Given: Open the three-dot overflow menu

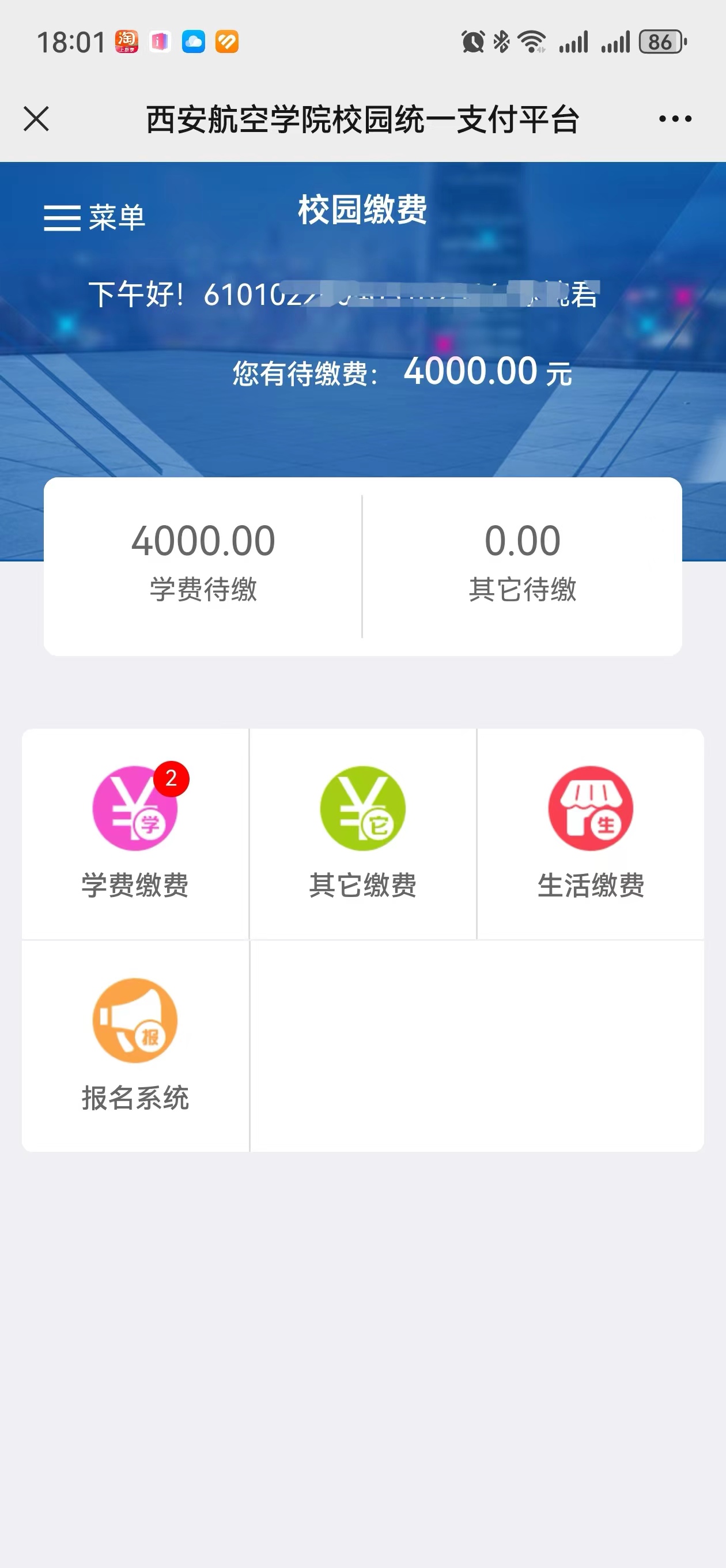Looking at the screenshot, I should click(675, 119).
